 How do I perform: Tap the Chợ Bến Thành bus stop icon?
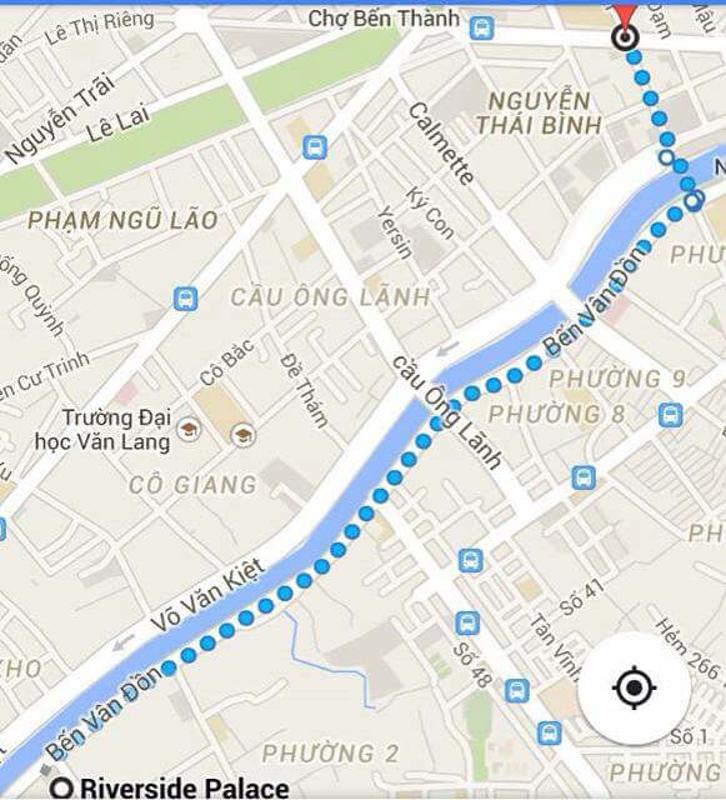tap(482, 28)
